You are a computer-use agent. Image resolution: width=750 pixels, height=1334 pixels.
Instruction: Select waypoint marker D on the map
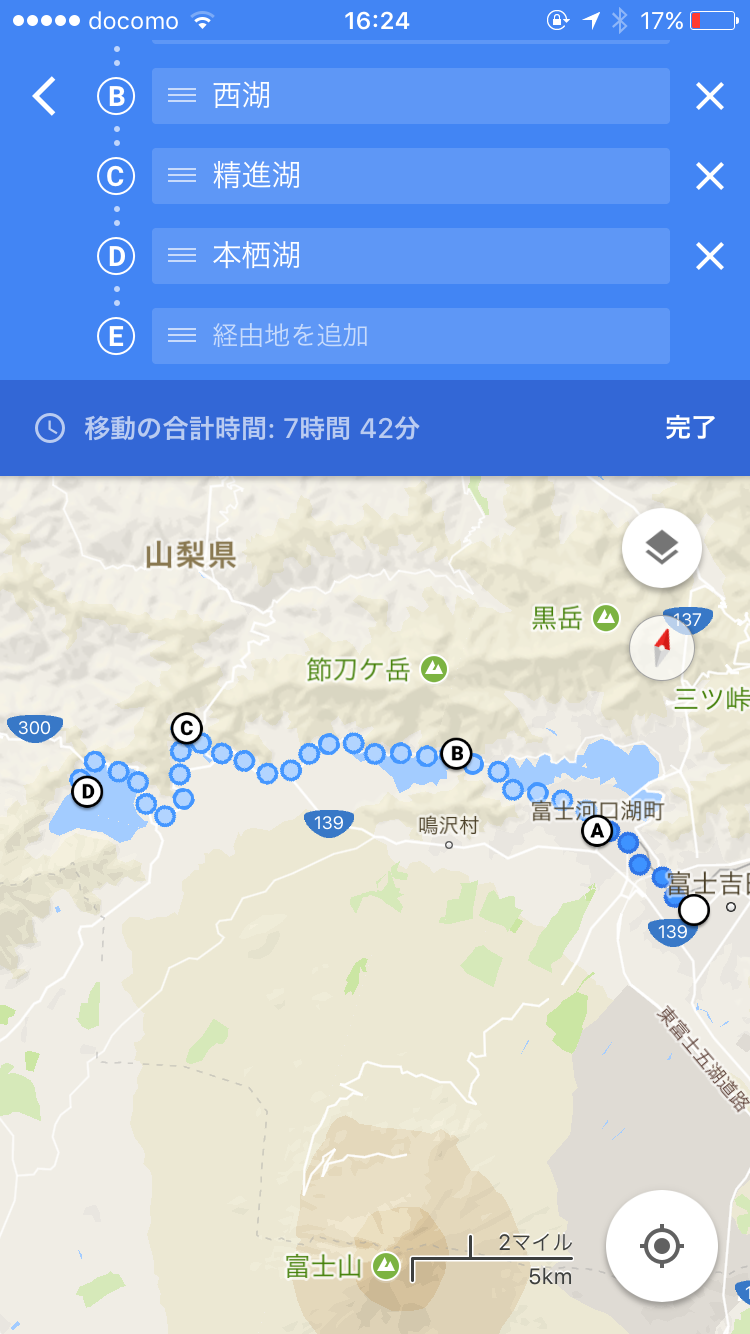click(x=88, y=792)
